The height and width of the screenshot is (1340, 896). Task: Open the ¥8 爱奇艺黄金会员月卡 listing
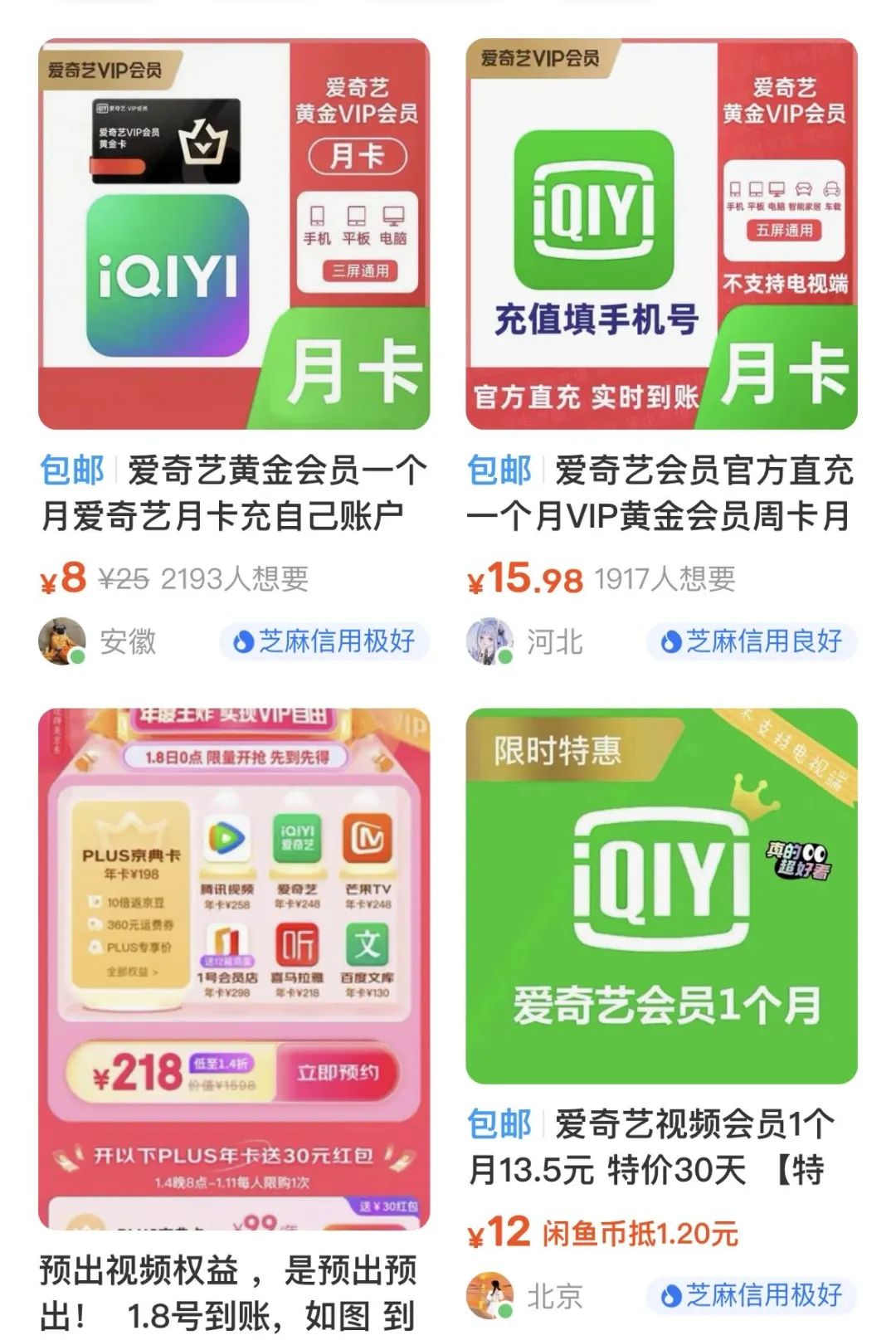click(234, 235)
